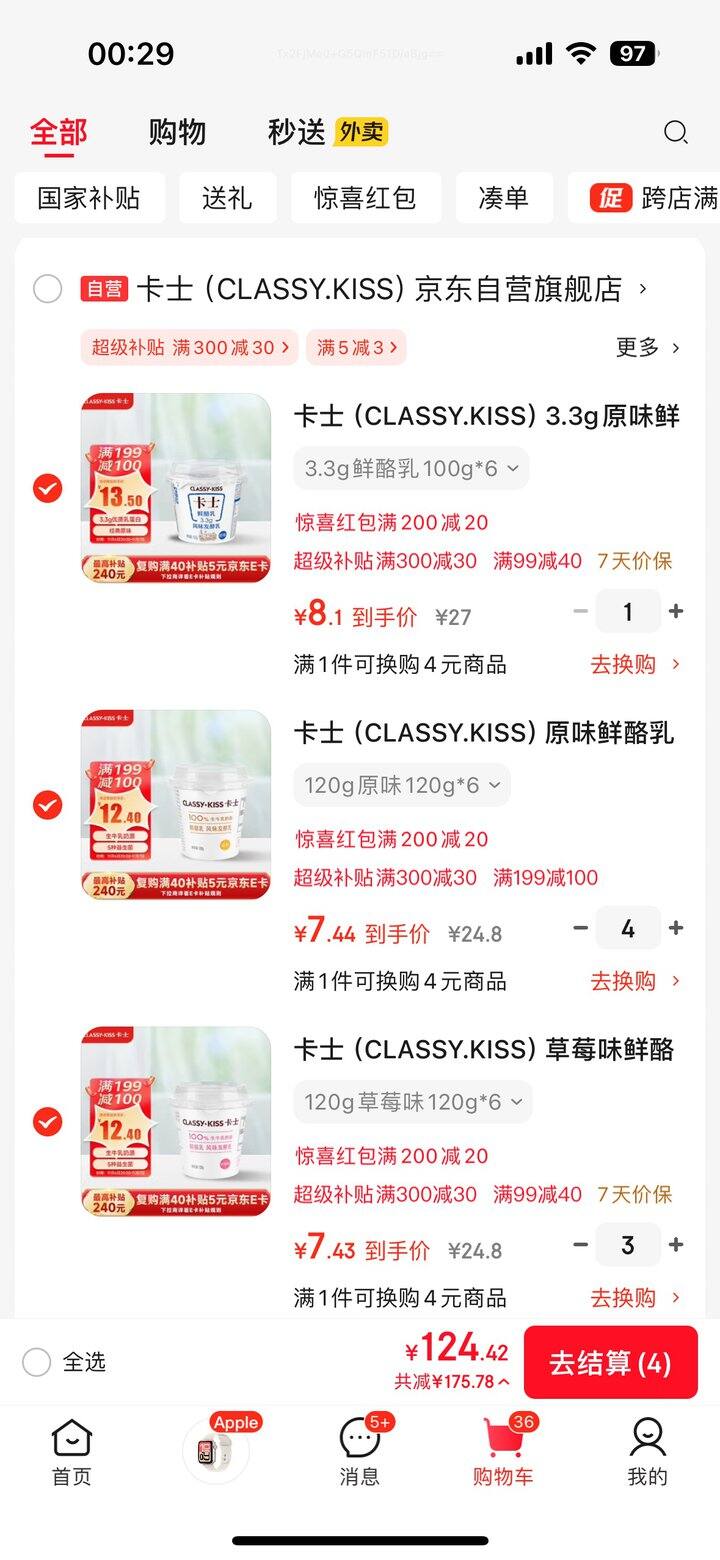This screenshot has width=720, height=1560.
Task: Select the 国家补贴 filter chip
Action: 89,197
